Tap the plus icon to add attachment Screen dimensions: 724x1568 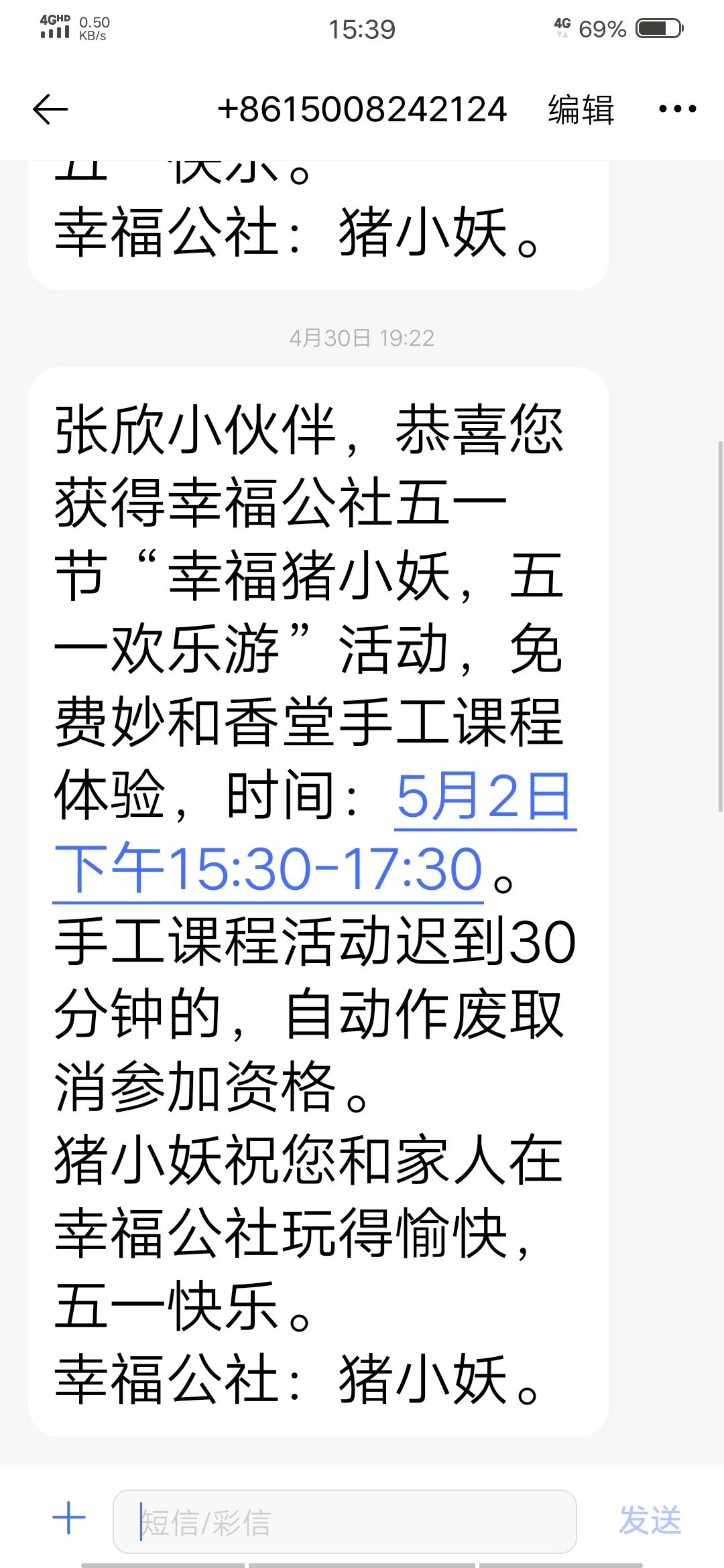pyautogui.click(x=69, y=1518)
